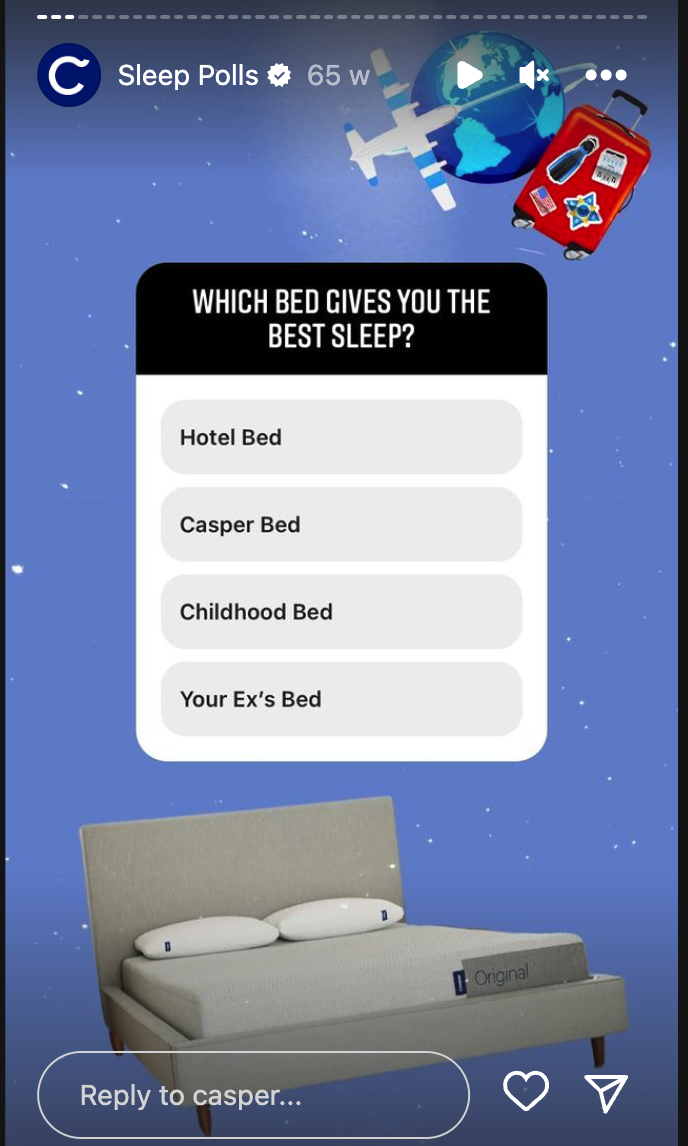Image resolution: width=688 pixels, height=1146 pixels.
Task: Tap the Reply to casper field
Action: click(253, 1095)
